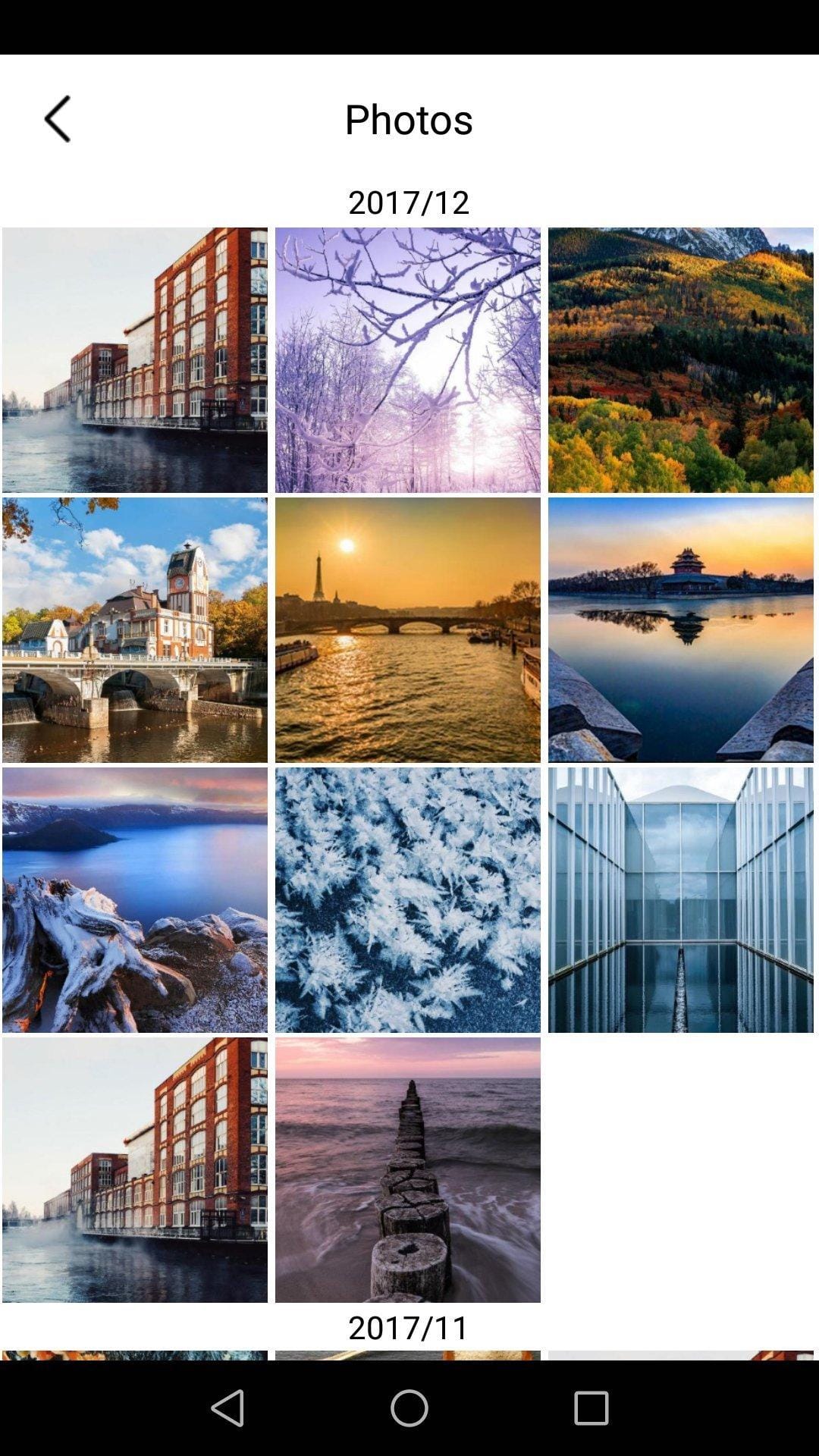The image size is (819, 1456).
Task: View the frost crystals close-up photo
Action: (x=408, y=900)
